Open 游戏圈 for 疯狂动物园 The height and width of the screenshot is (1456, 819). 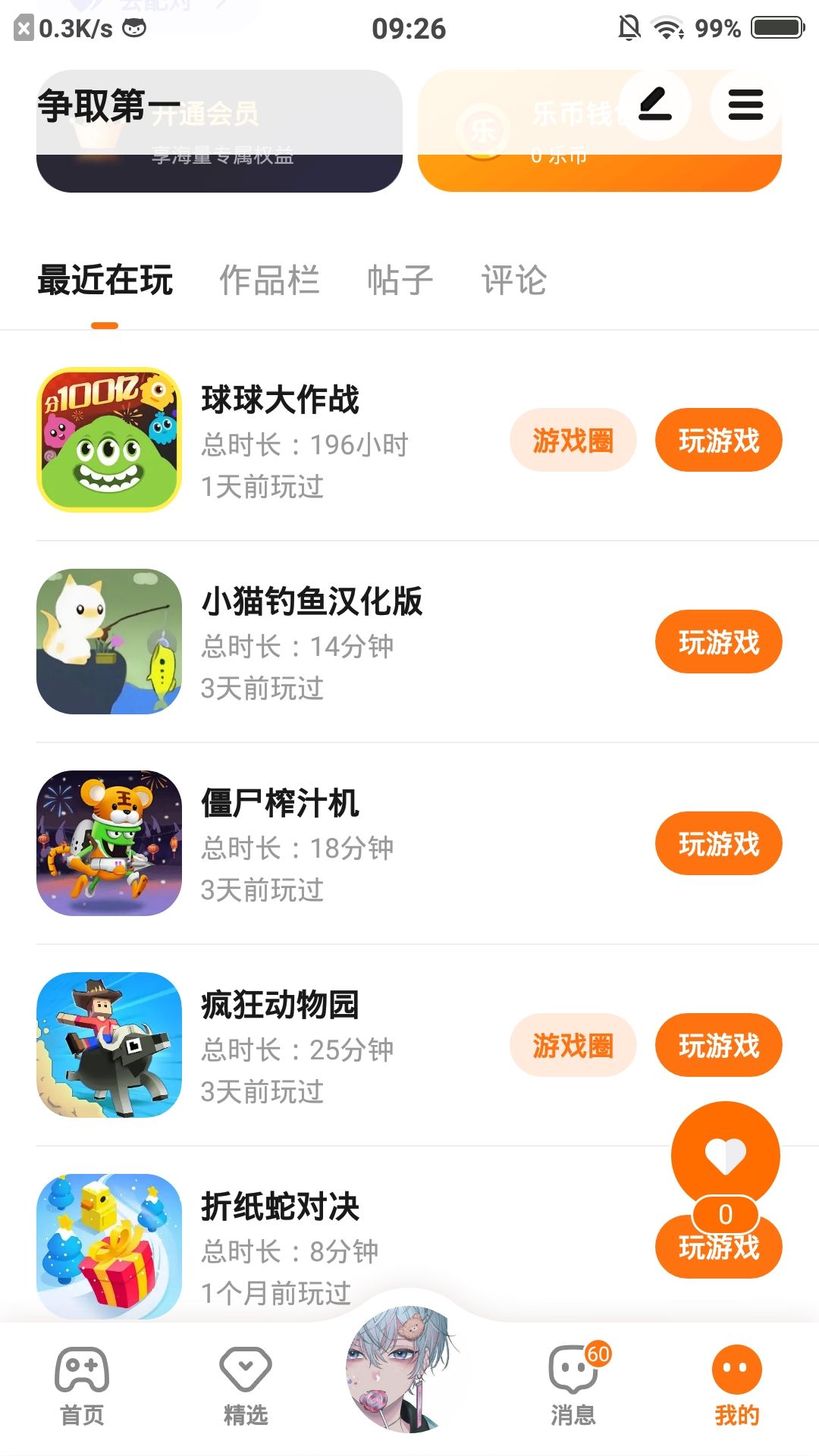[573, 1046]
